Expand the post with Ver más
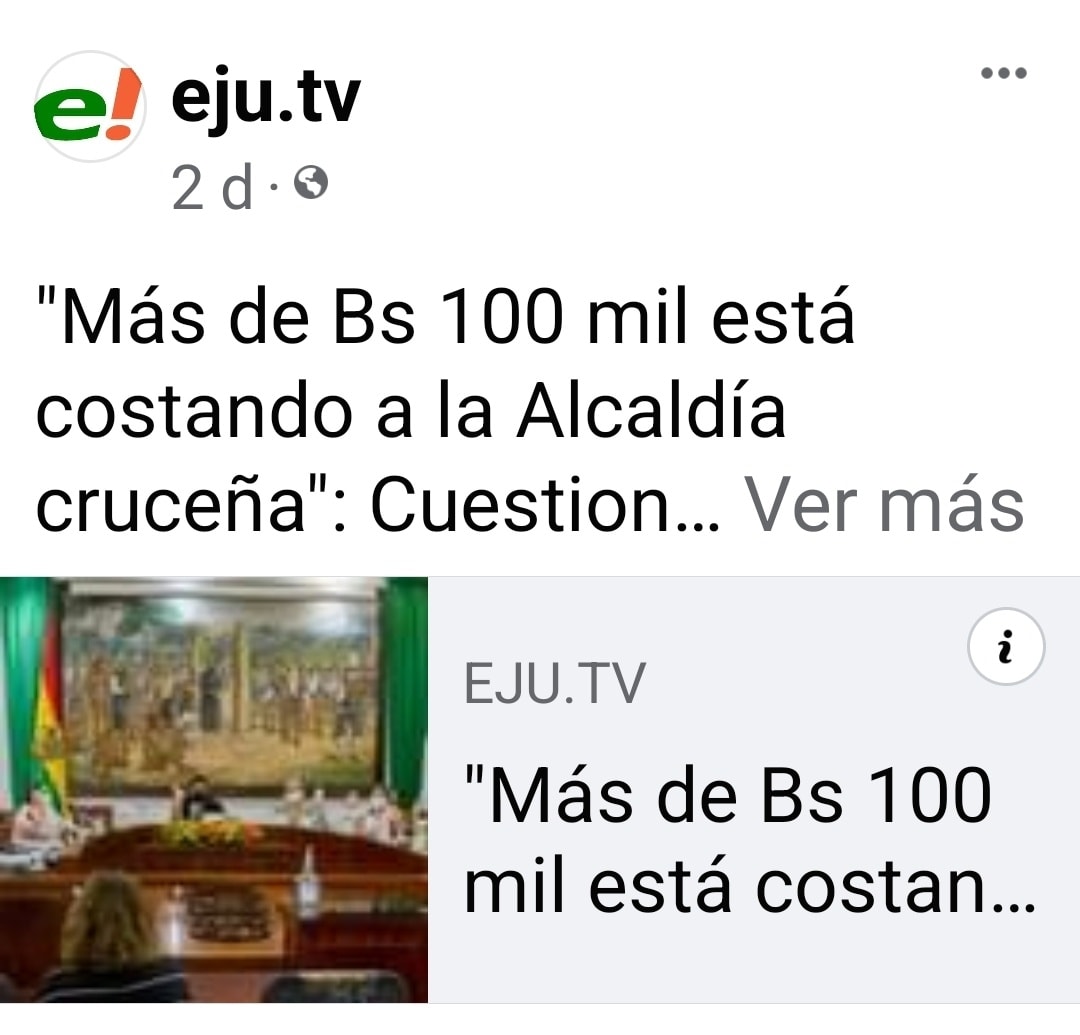This screenshot has height=1035, width=1080. tap(885, 506)
